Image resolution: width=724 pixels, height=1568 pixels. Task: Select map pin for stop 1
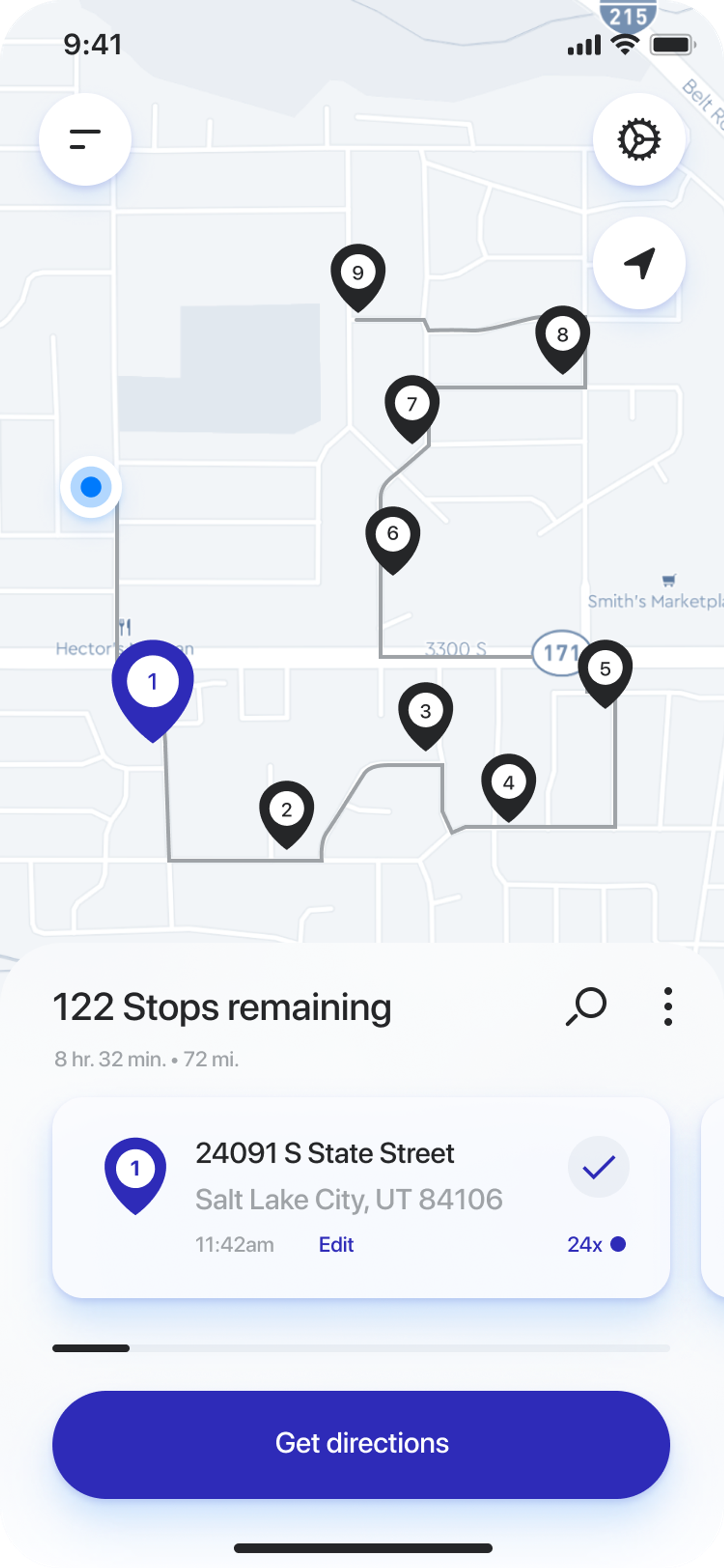pyautogui.click(x=153, y=685)
